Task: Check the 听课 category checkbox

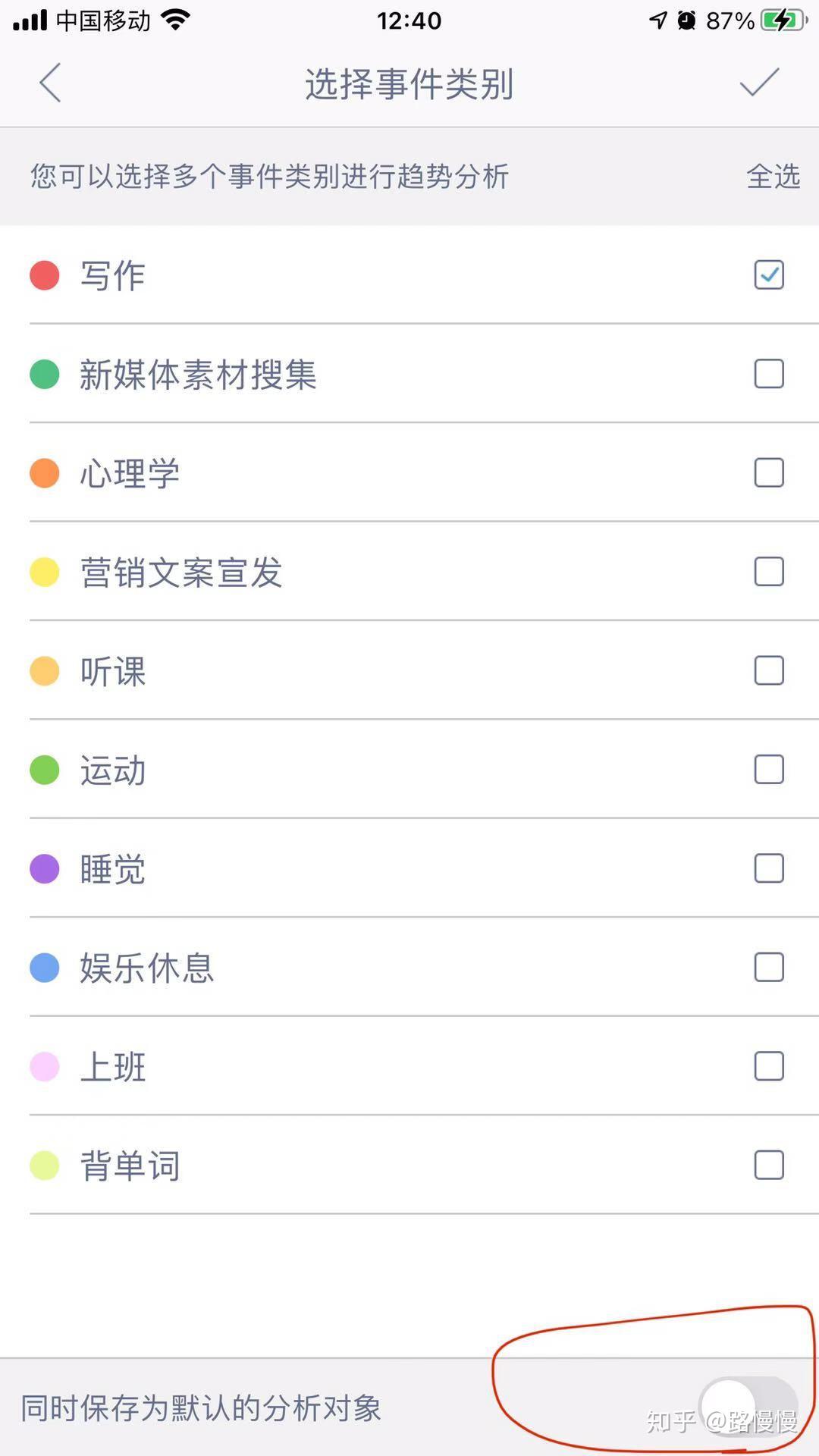Action: (x=768, y=670)
